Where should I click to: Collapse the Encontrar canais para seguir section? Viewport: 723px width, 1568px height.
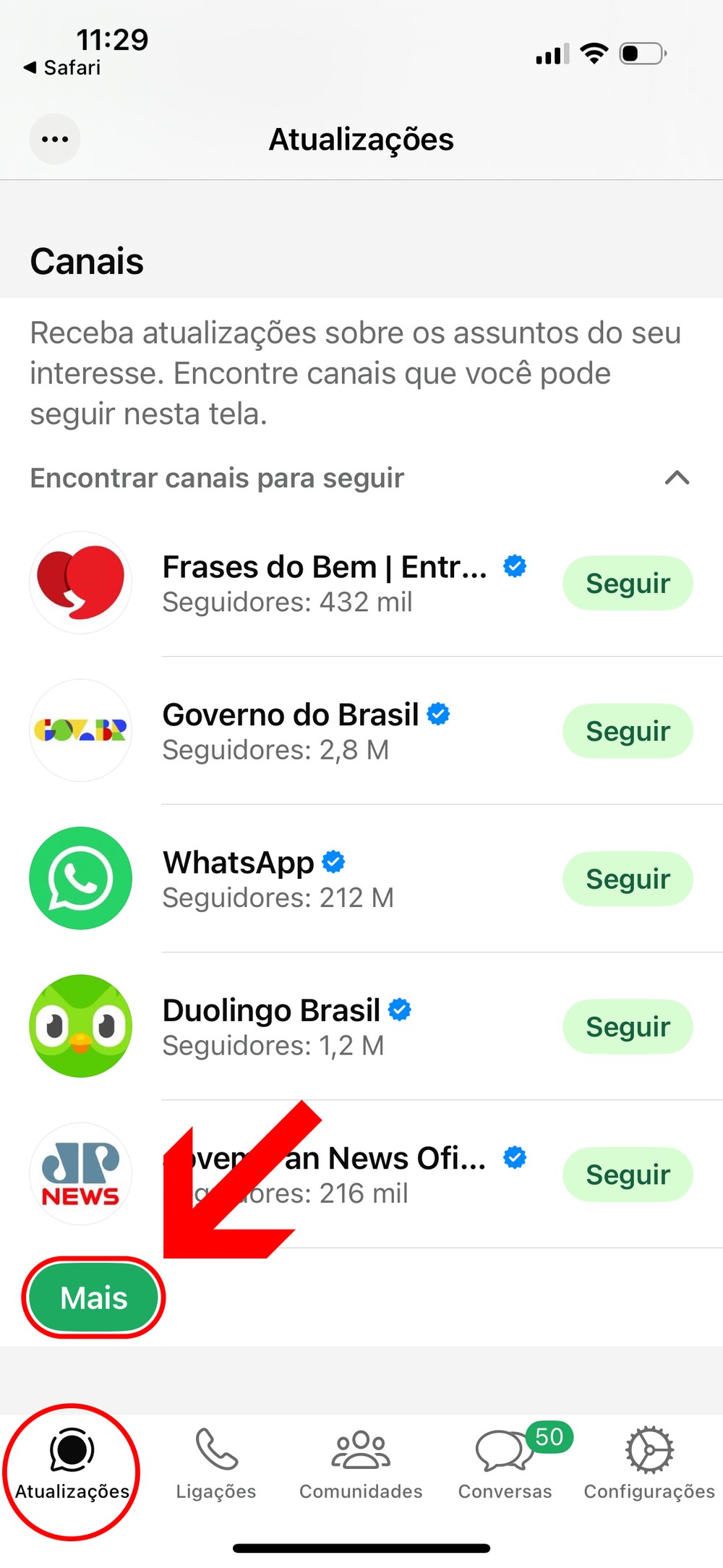677,478
